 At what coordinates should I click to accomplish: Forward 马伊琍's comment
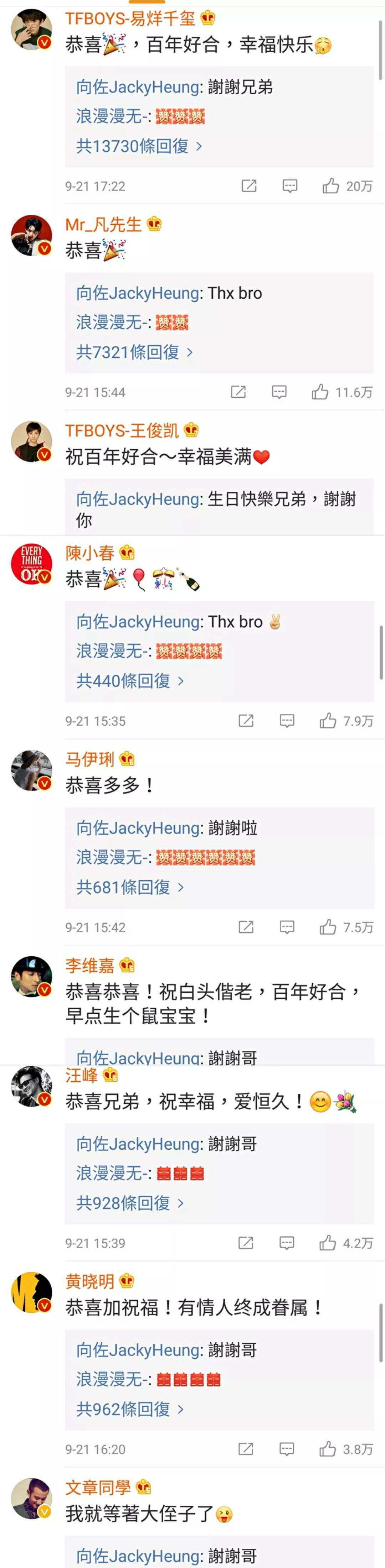click(246, 926)
